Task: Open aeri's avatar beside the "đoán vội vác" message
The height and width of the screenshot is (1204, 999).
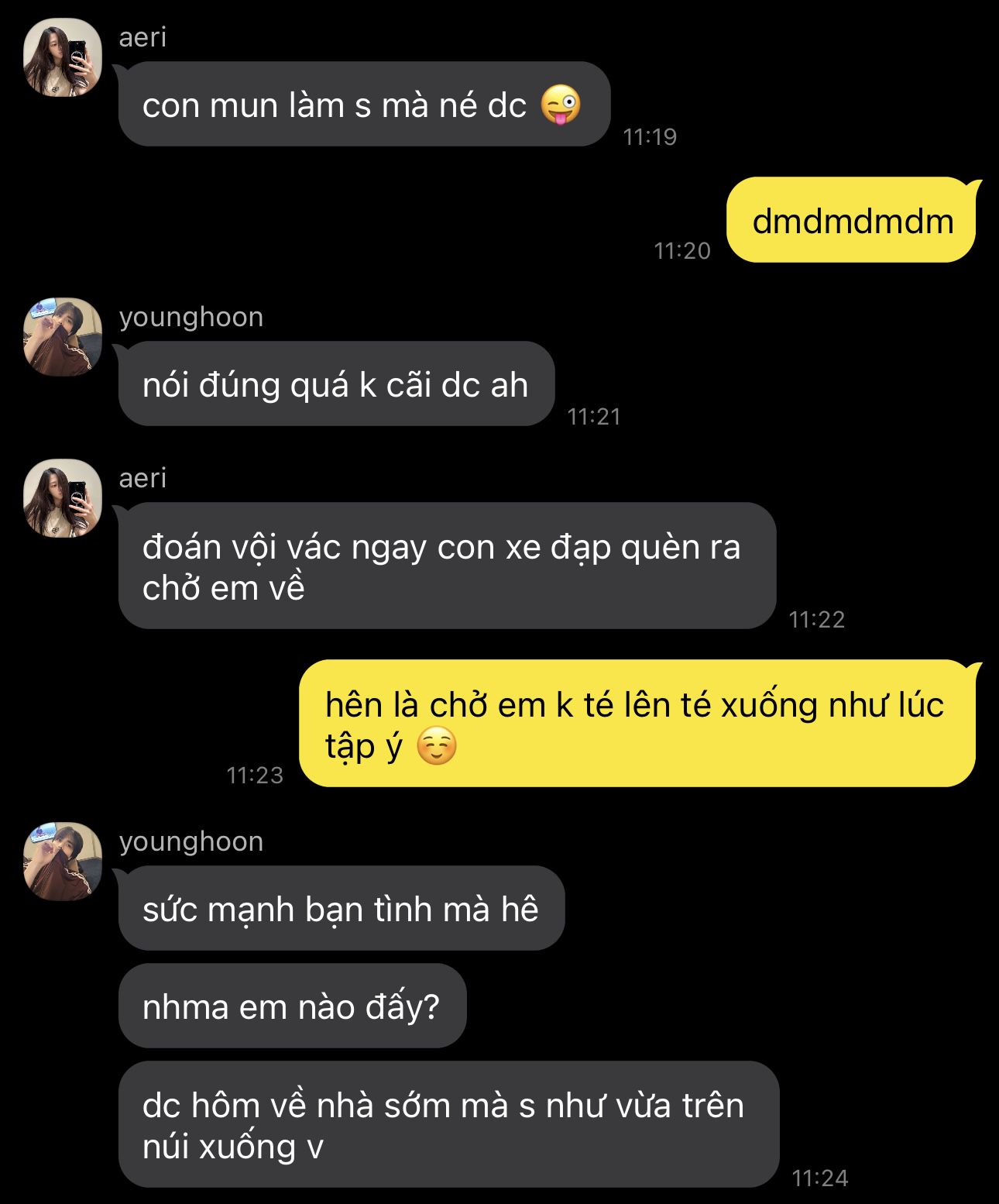Action: [x=63, y=498]
